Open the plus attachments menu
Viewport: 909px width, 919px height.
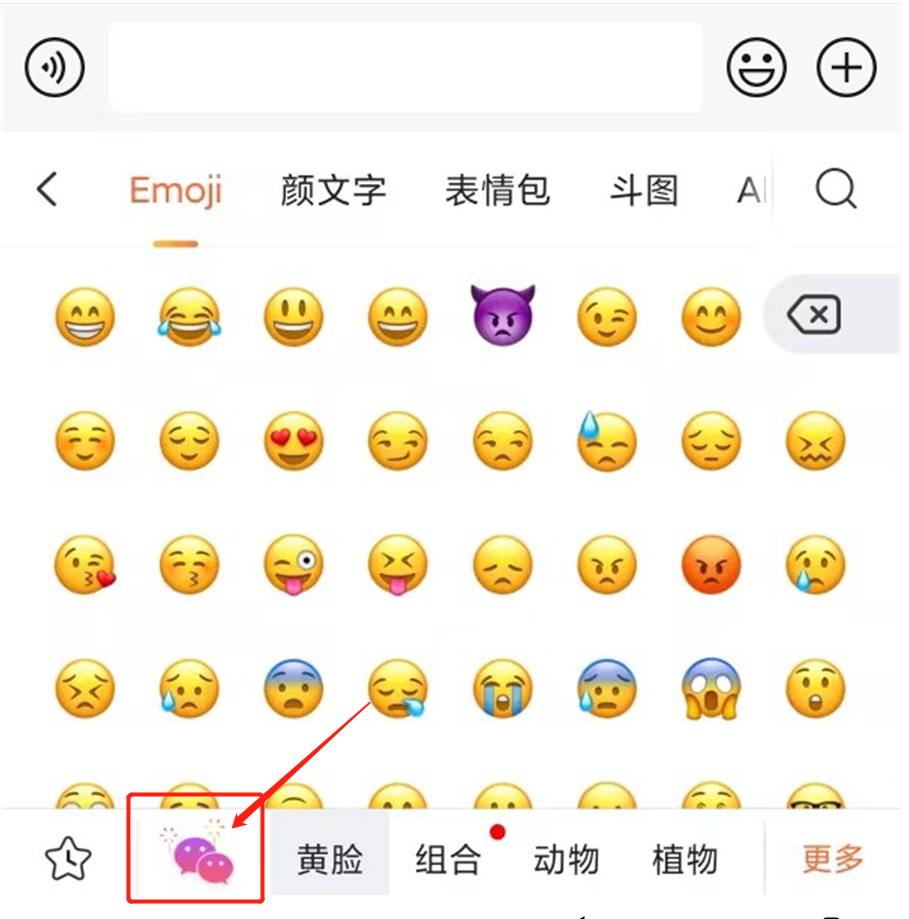pyautogui.click(x=846, y=68)
